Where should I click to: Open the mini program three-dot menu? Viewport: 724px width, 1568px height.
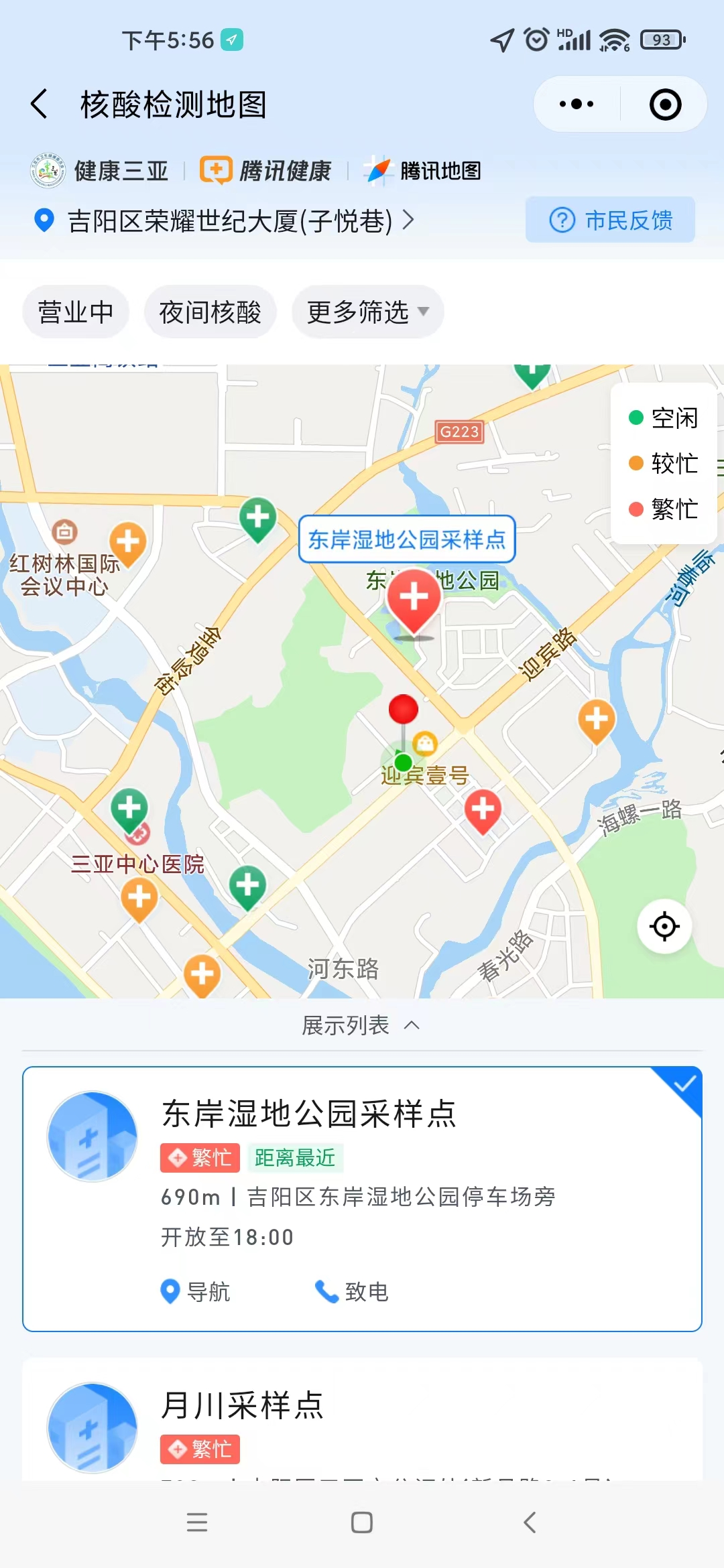[577, 104]
